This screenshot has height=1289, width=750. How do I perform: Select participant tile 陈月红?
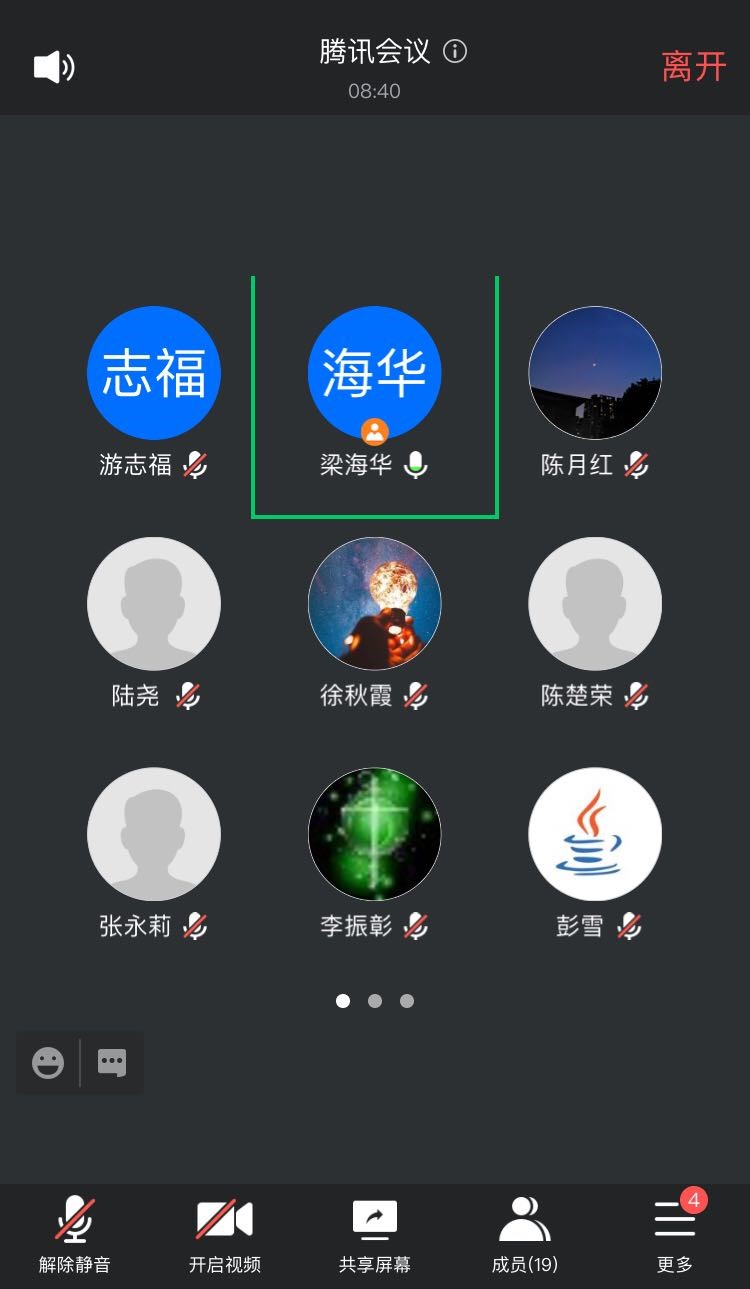click(x=595, y=373)
